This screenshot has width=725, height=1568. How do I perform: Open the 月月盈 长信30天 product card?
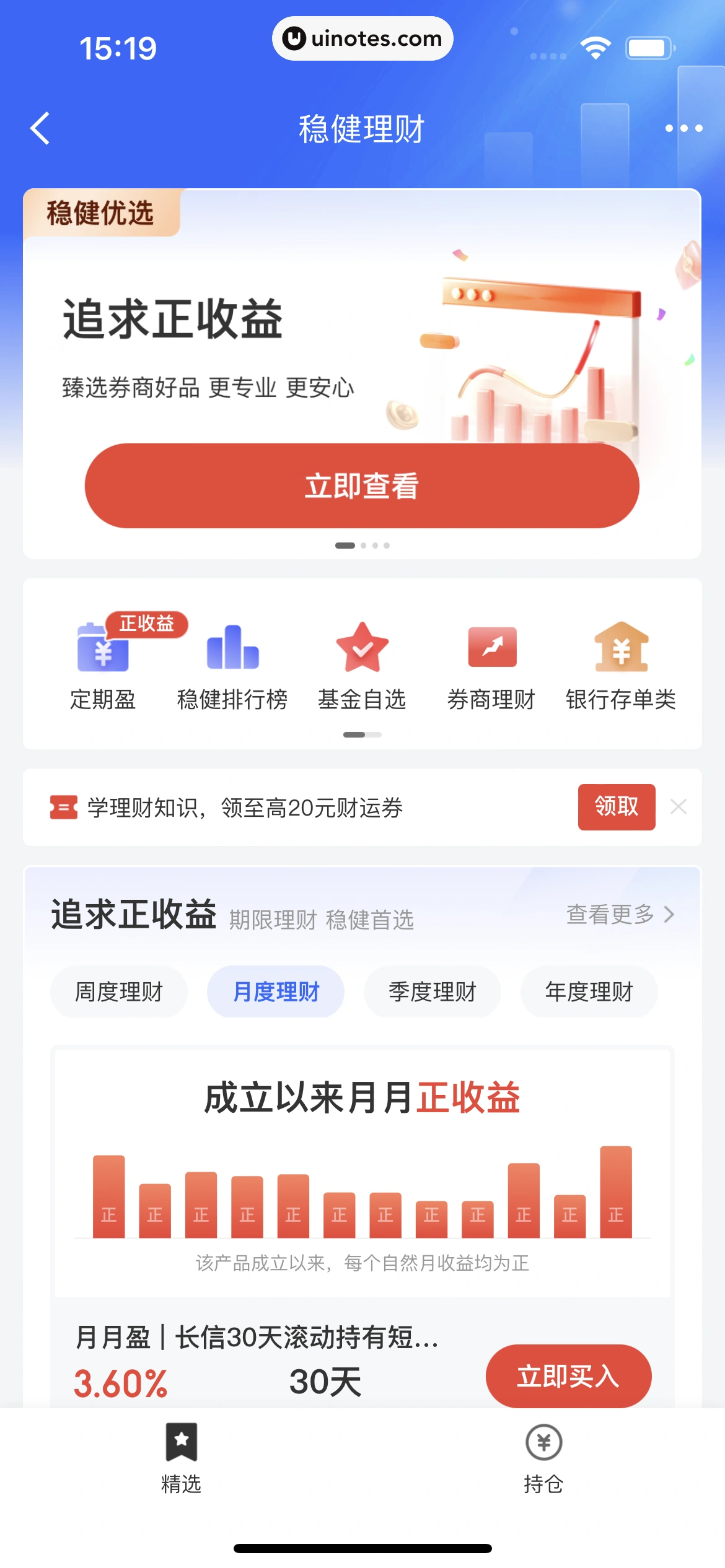click(257, 1338)
